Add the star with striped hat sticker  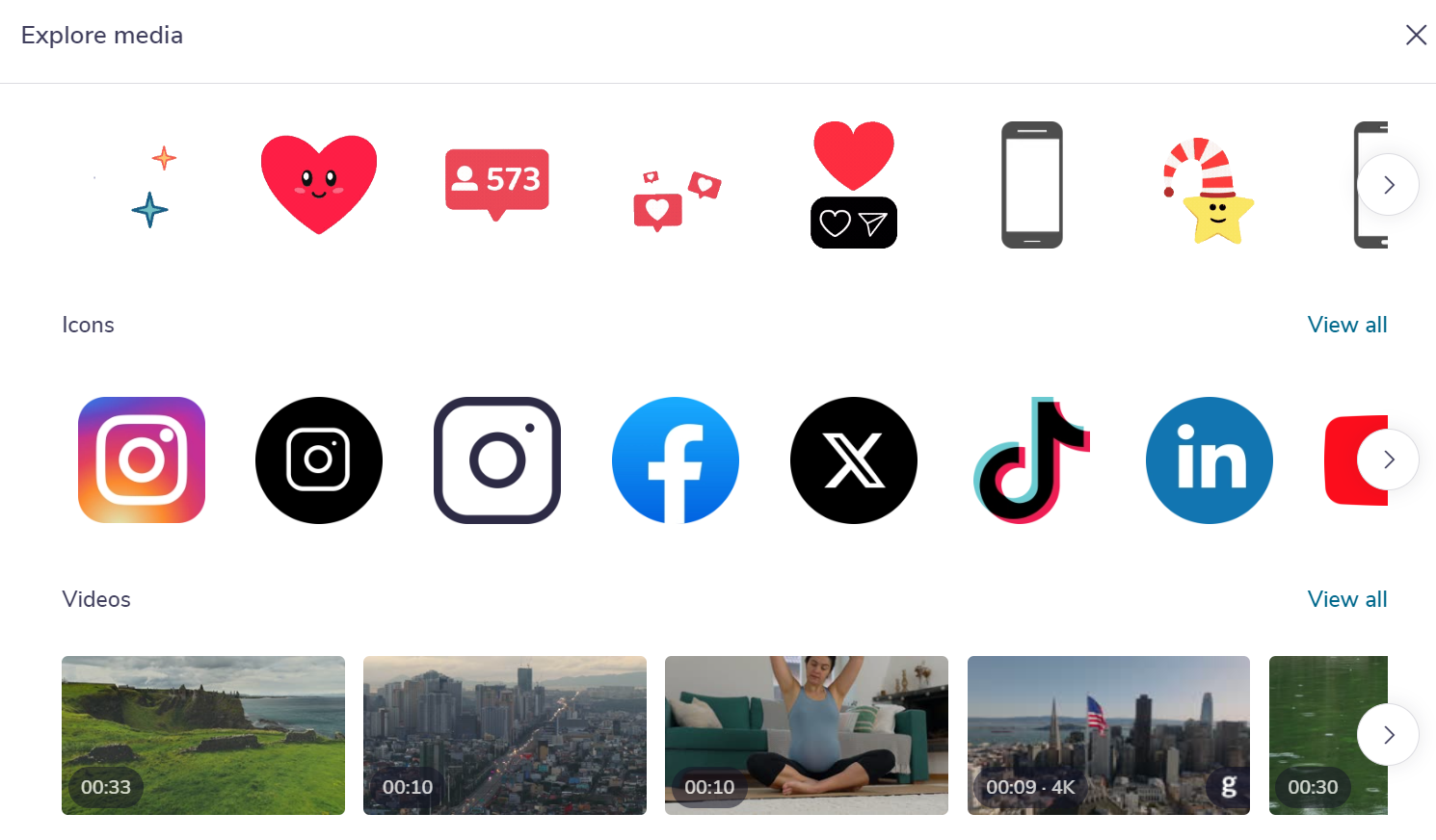pos(1210,191)
